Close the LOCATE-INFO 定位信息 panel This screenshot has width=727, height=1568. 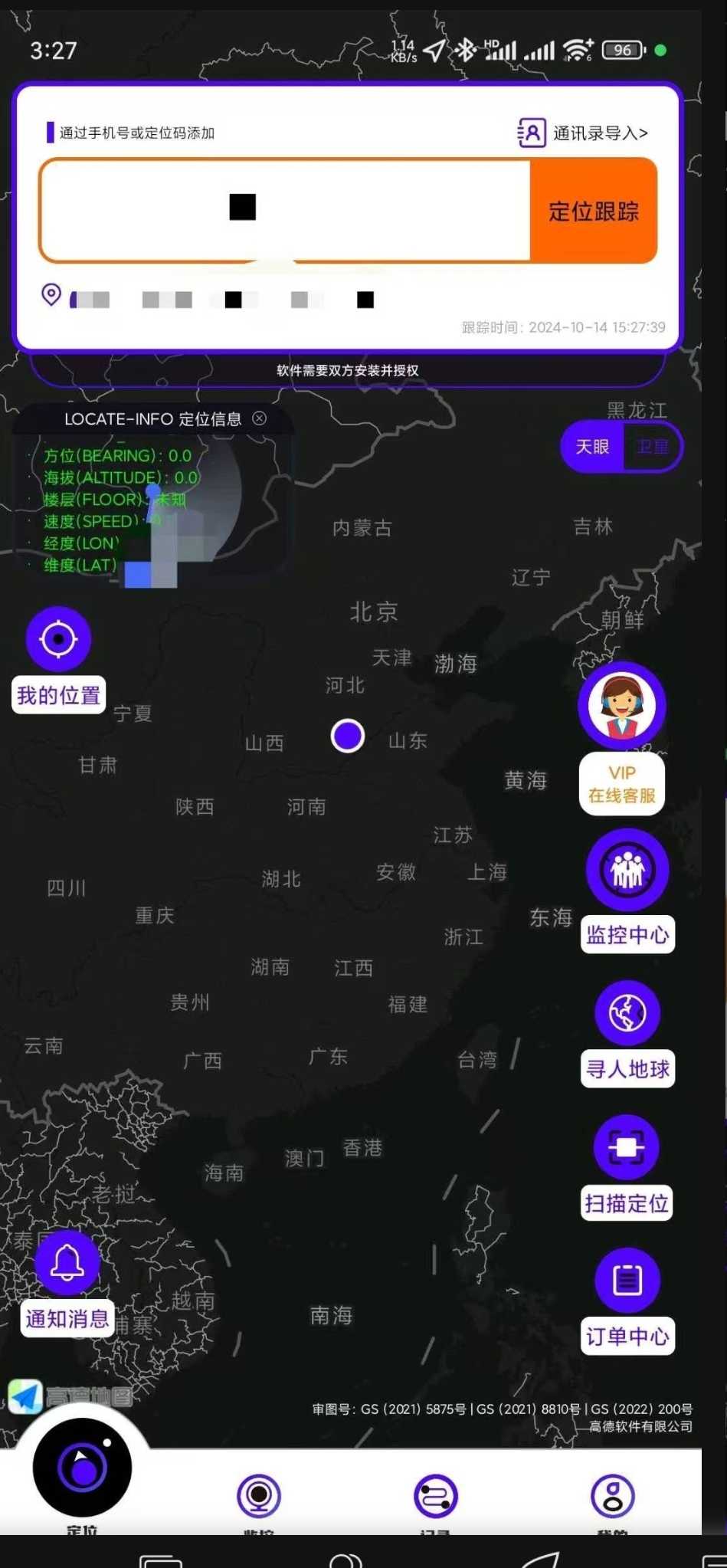(260, 418)
